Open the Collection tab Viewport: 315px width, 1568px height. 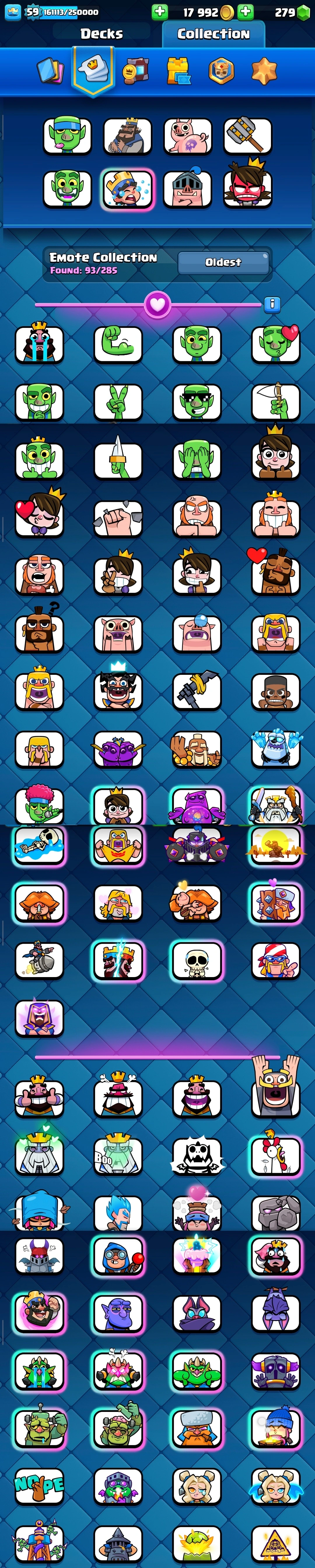[x=213, y=34]
